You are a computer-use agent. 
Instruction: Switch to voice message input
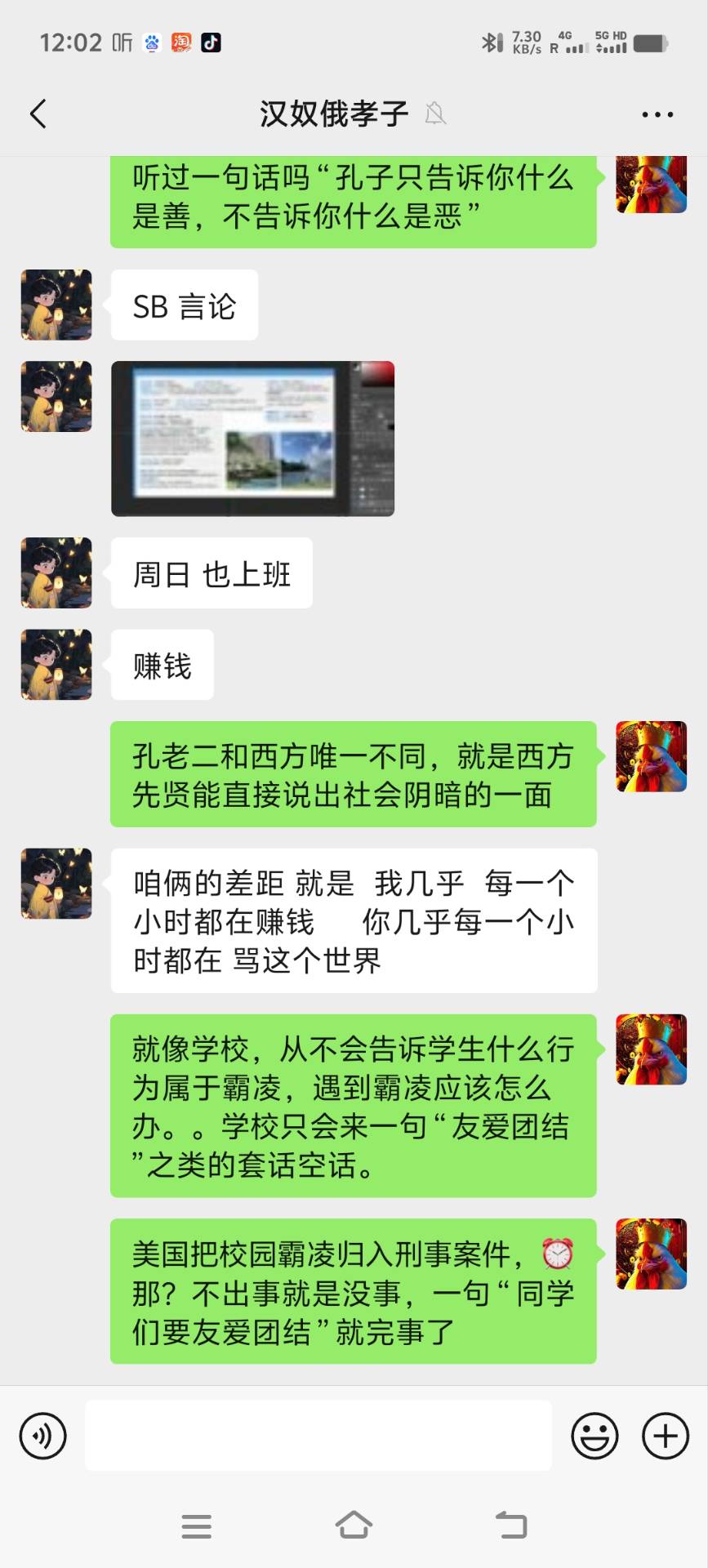(x=42, y=1436)
